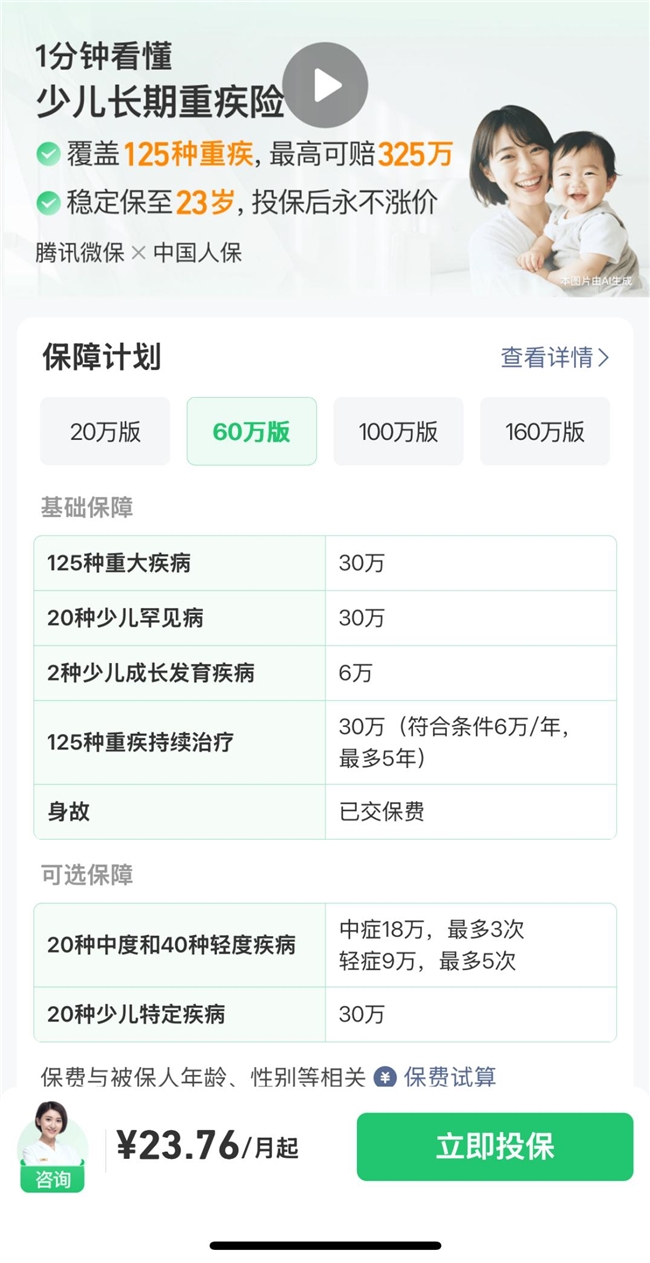650x1263 pixels.
Task: Choose the 160万版 plan
Action: tap(545, 432)
